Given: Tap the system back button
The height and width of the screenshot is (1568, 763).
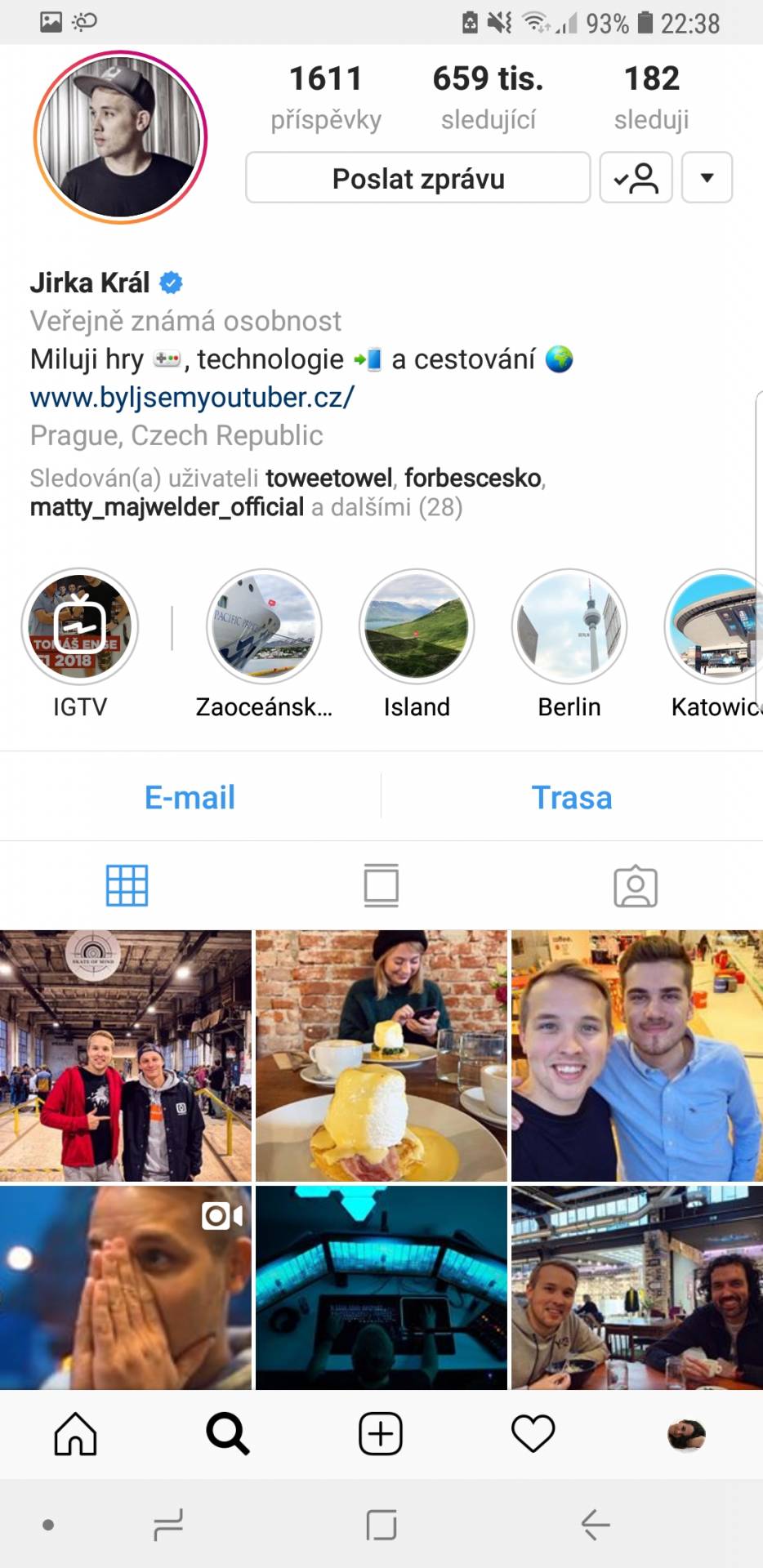Looking at the screenshot, I should [x=596, y=1525].
